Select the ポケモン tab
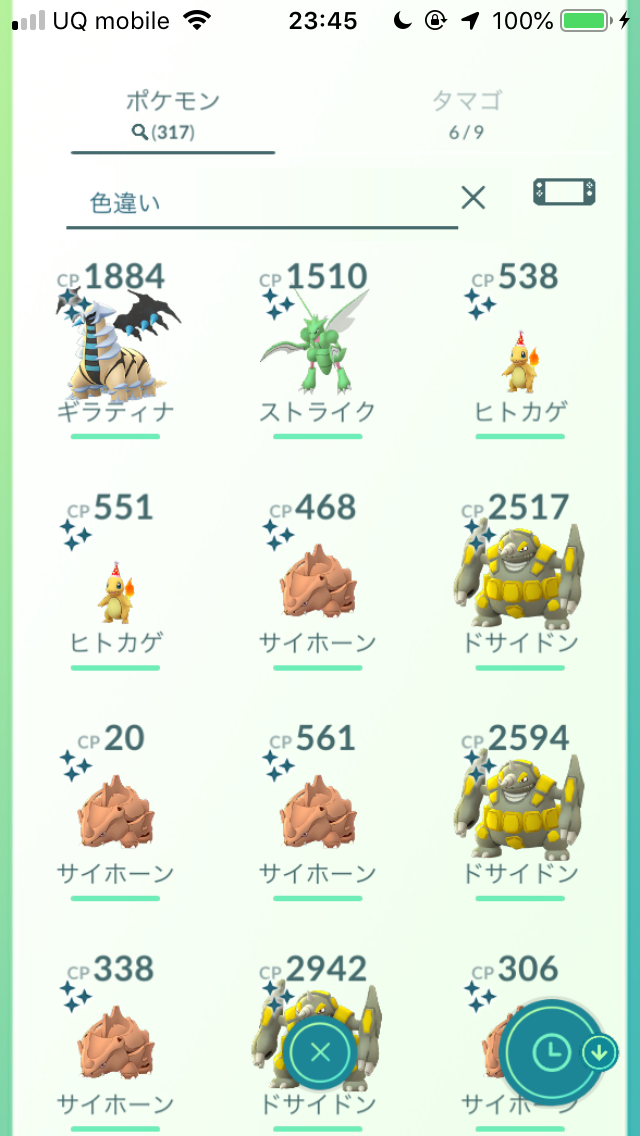The image size is (640, 1136). pyautogui.click(x=173, y=113)
